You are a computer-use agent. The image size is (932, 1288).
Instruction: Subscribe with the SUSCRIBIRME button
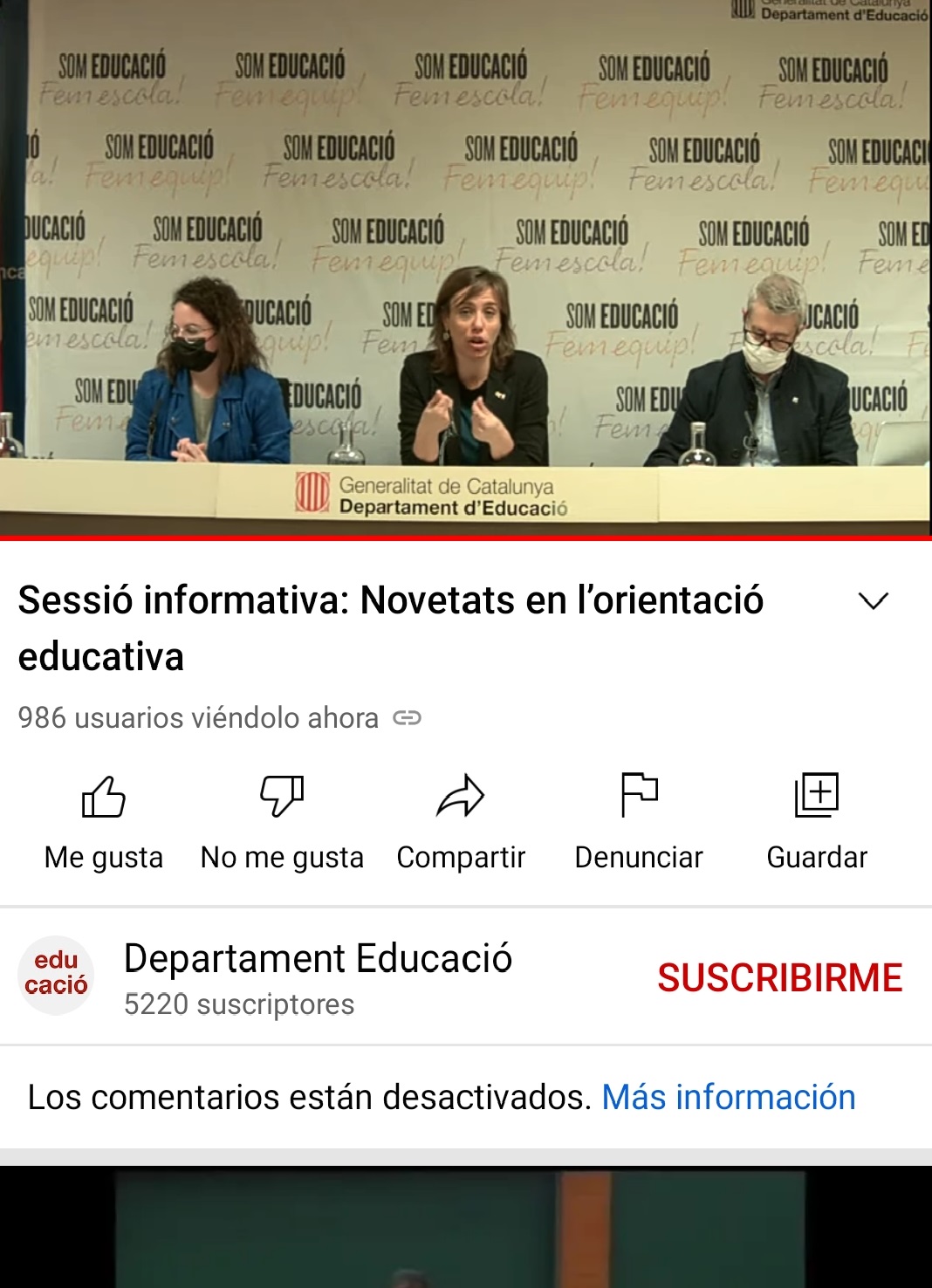point(779,977)
